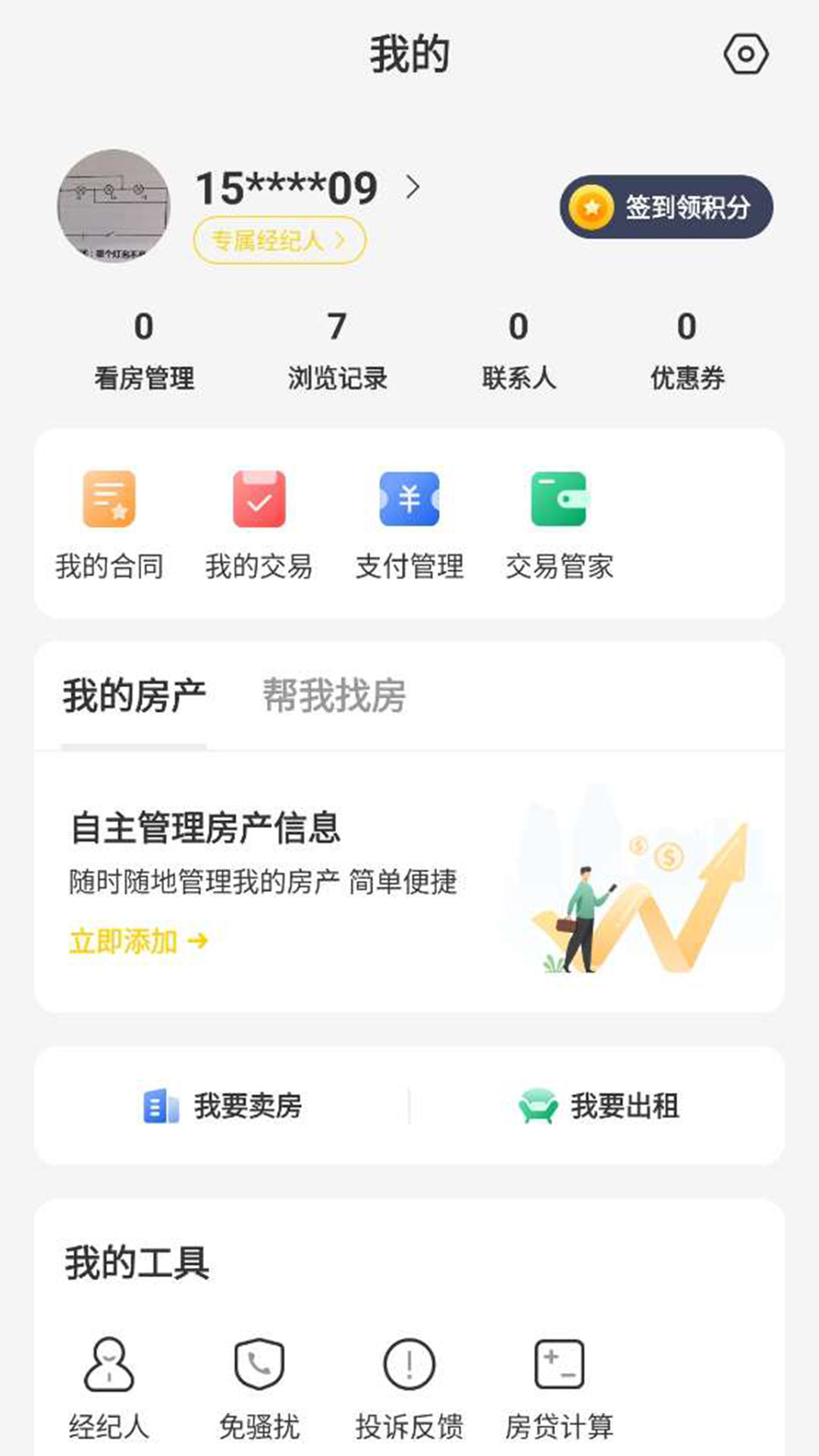Viewport: 819px width, 1456px height.
Task: Open 支付管理 payment management
Action: (409, 497)
